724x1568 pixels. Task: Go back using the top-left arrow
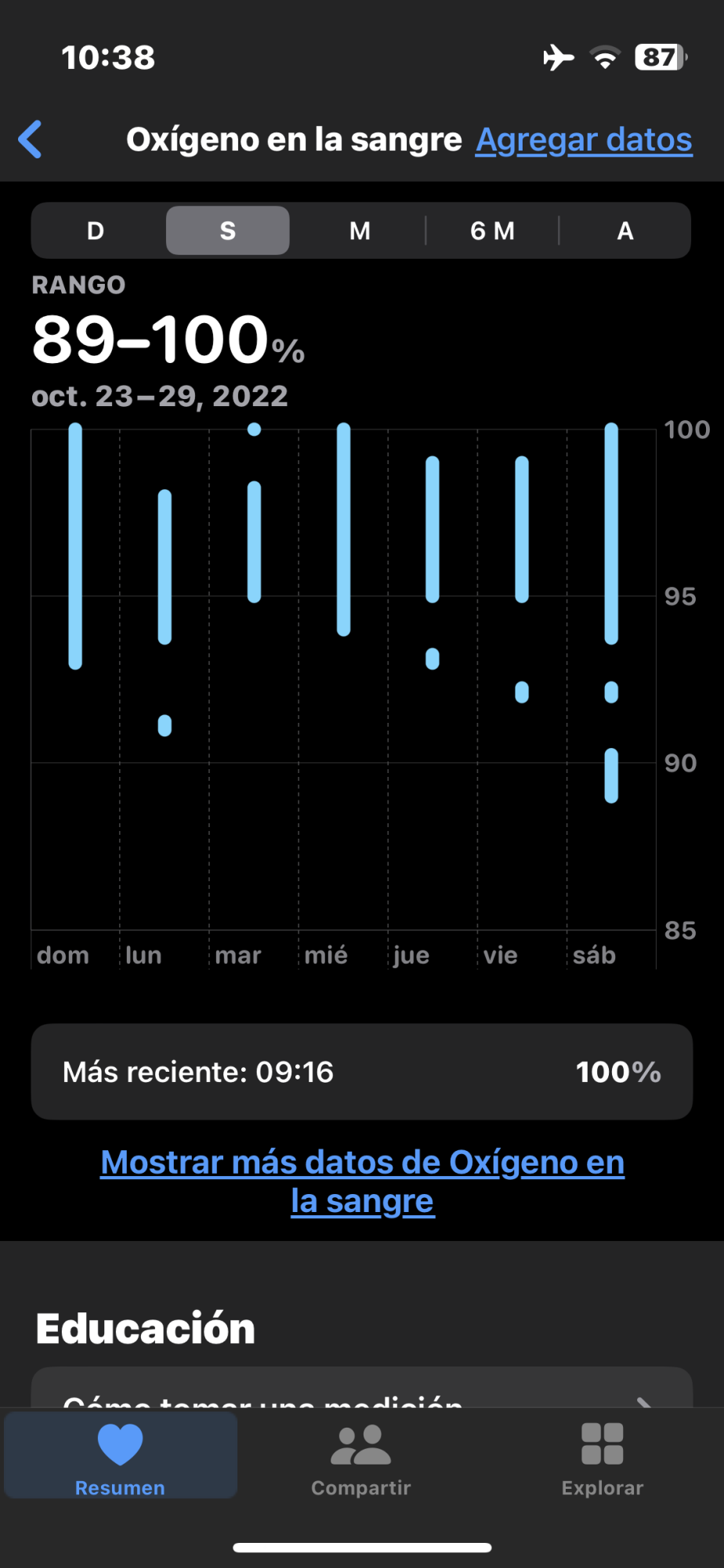click(x=31, y=140)
